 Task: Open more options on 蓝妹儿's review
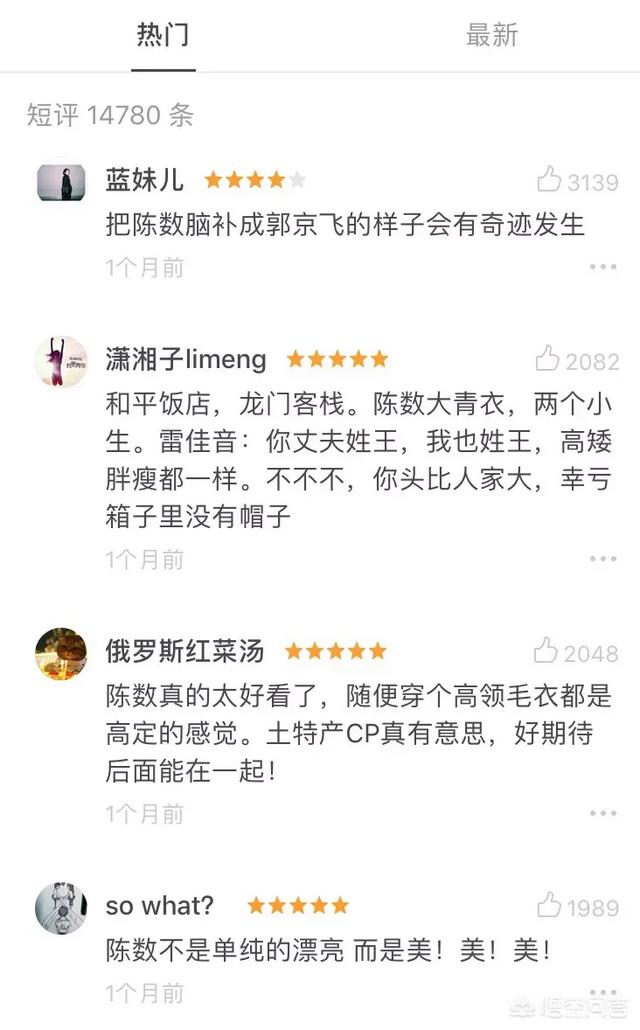[603, 267]
